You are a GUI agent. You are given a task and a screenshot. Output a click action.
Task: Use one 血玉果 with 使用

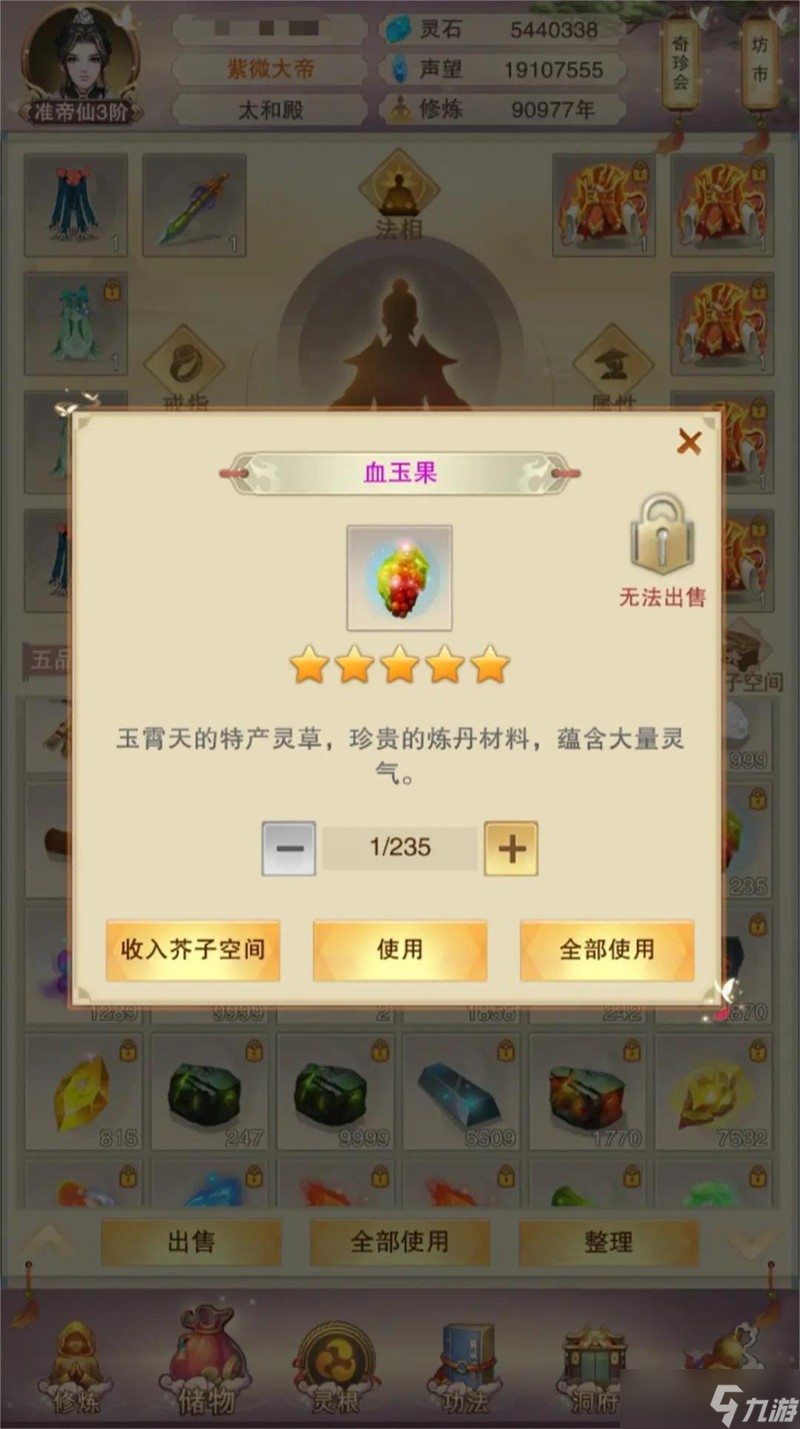(400, 949)
